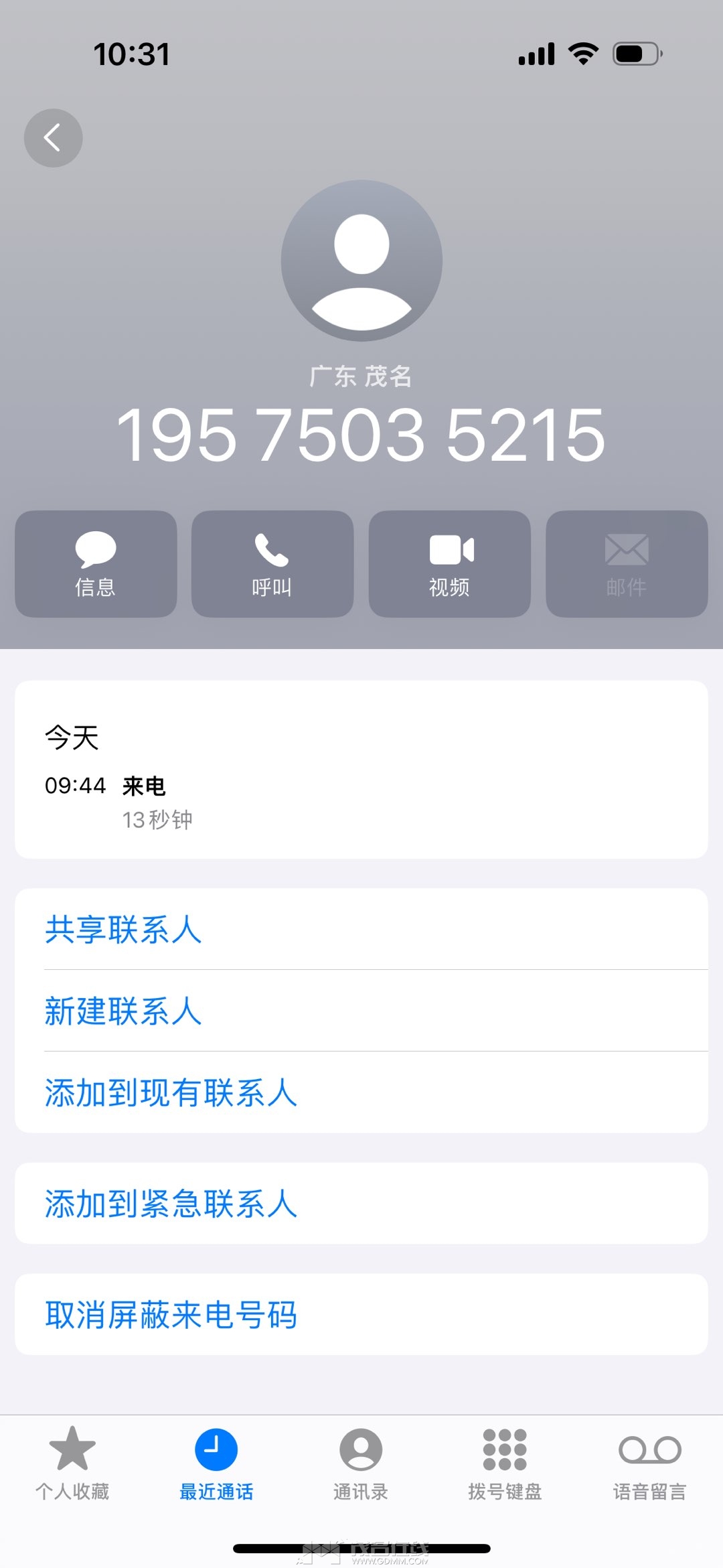Unblock caller via 取消屏蔽来电号码
Image resolution: width=723 pixels, height=1568 pixels.
pyautogui.click(x=171, y=1315)
